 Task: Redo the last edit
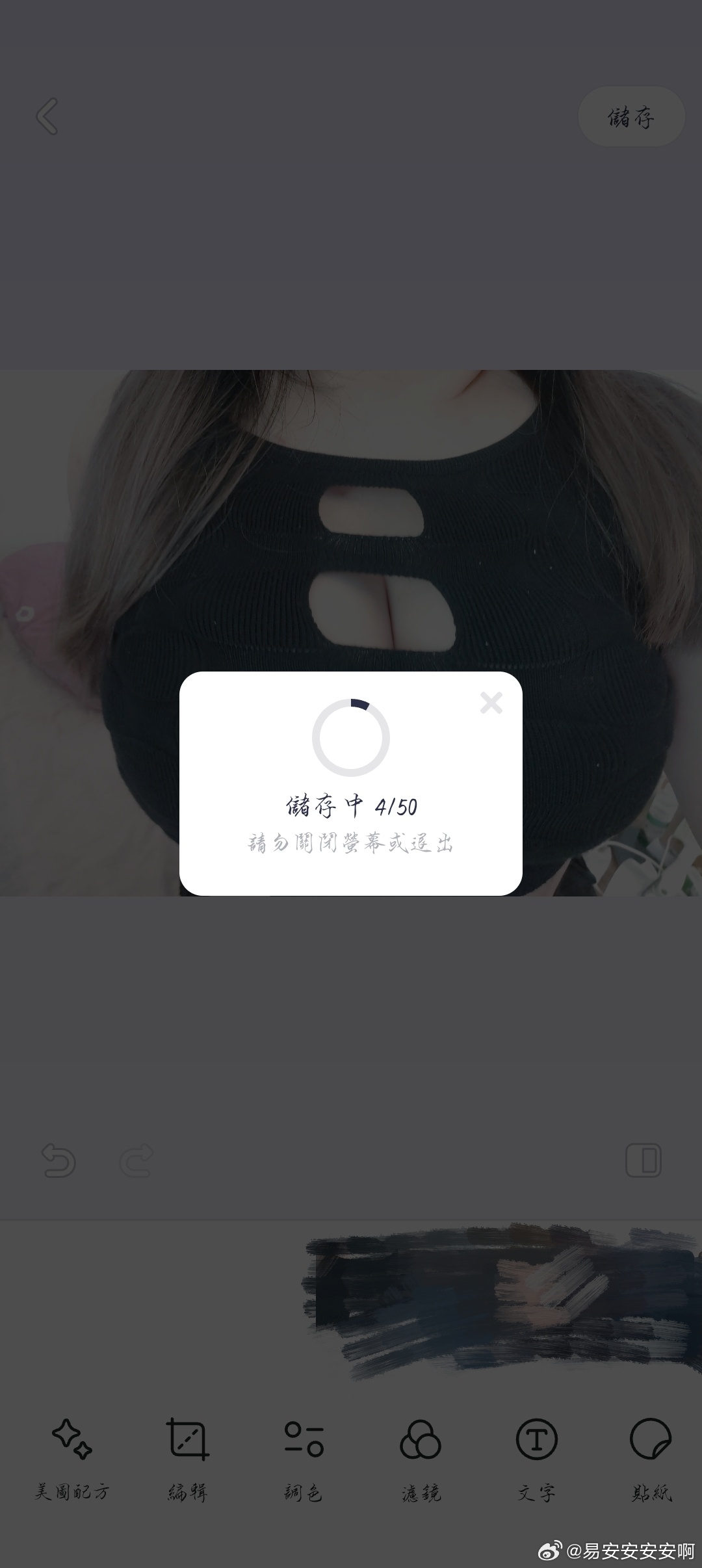[136, 1160]
